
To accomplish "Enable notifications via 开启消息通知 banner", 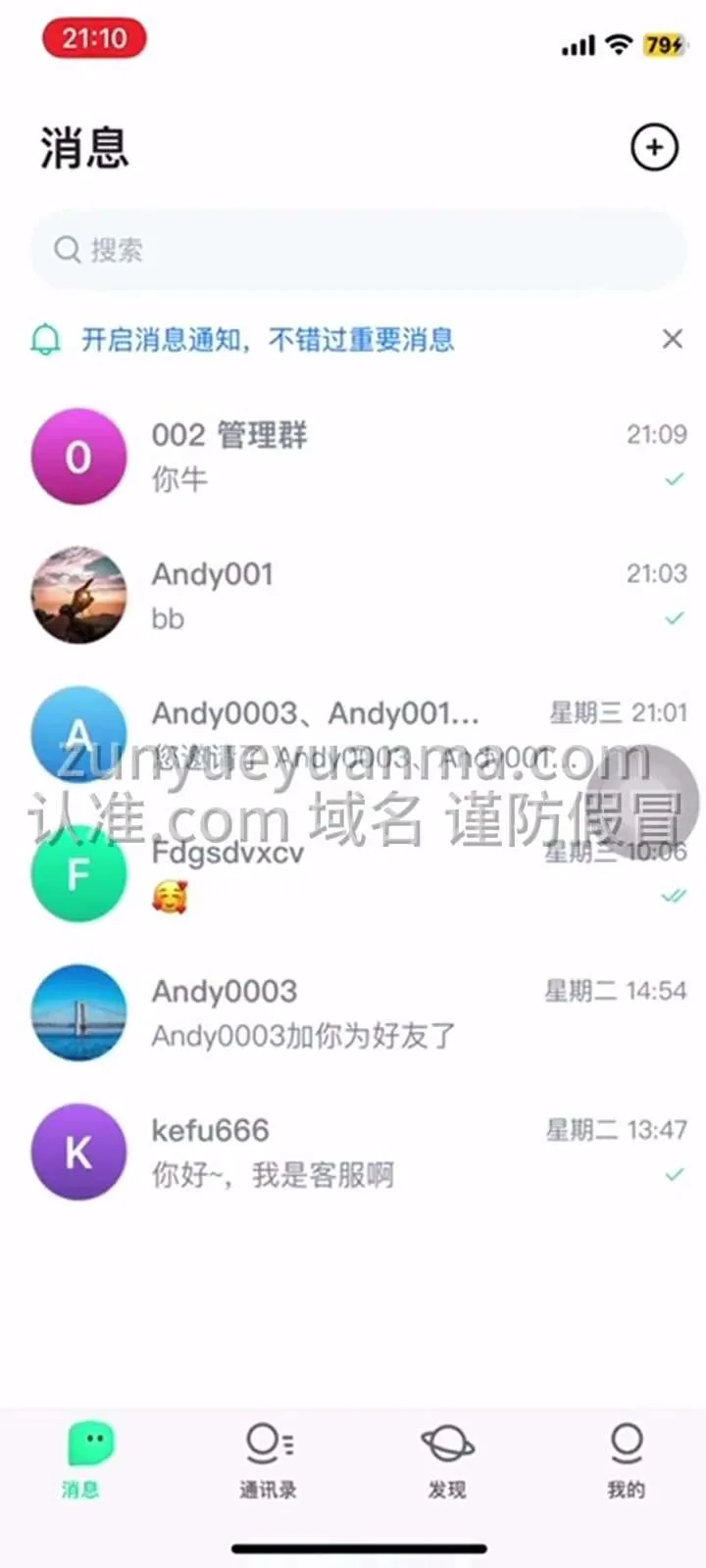I will [x=267, y=340].
